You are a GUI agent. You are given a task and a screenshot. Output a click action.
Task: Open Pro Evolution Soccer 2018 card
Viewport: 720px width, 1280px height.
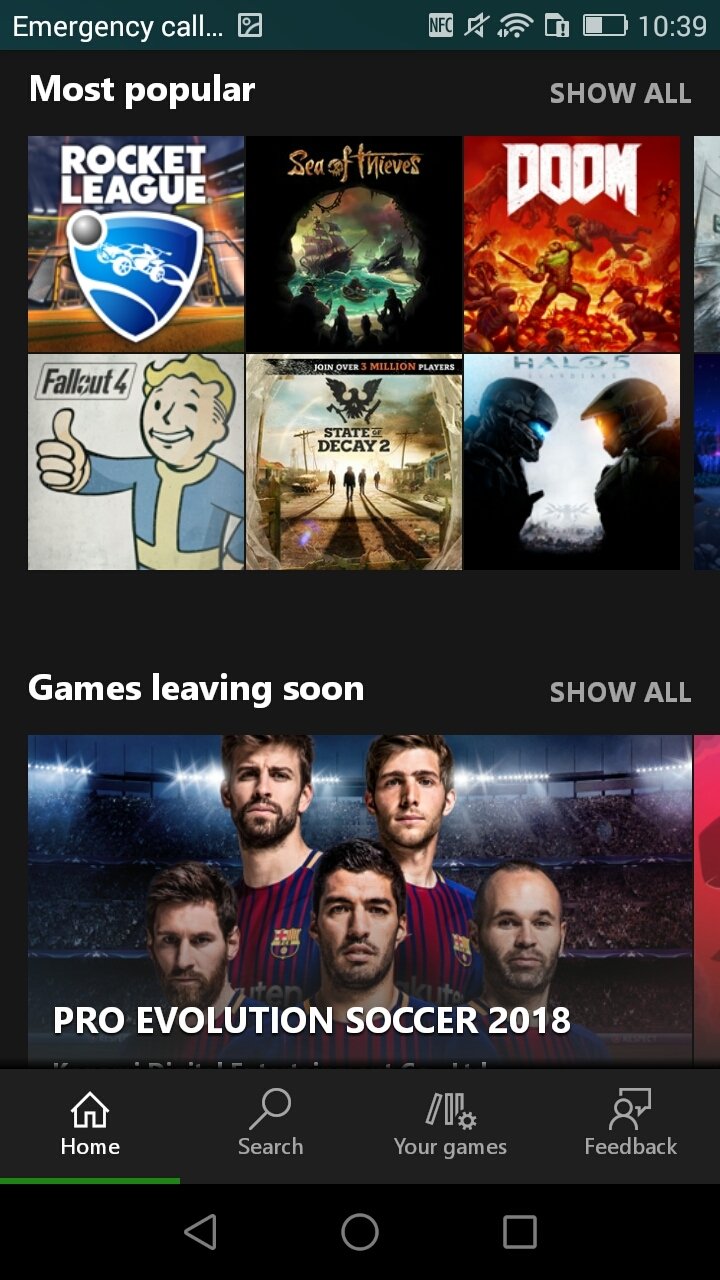[x=360, y=900]
